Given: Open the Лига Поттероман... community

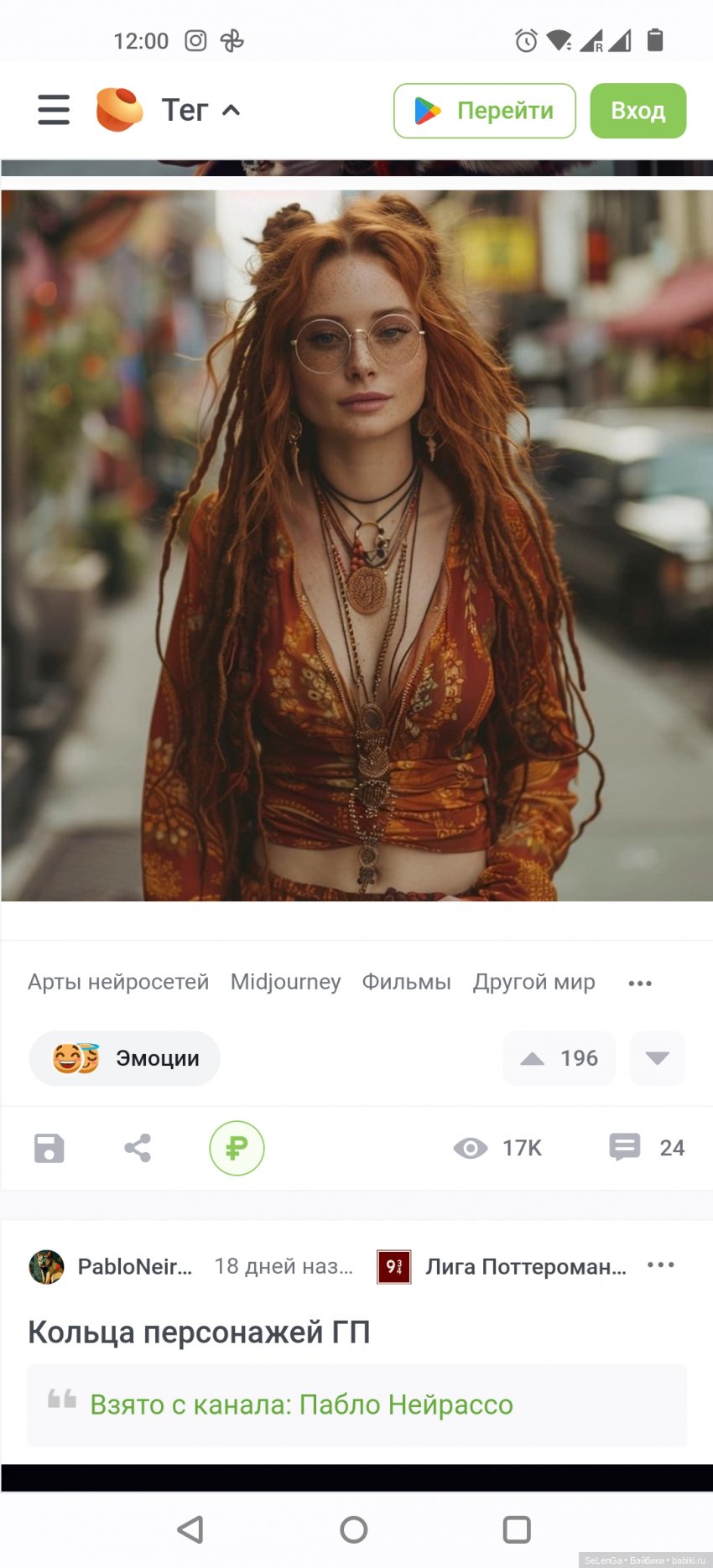Looking at the screenshot, I should pyautogui.click(x=525, y=1266).
